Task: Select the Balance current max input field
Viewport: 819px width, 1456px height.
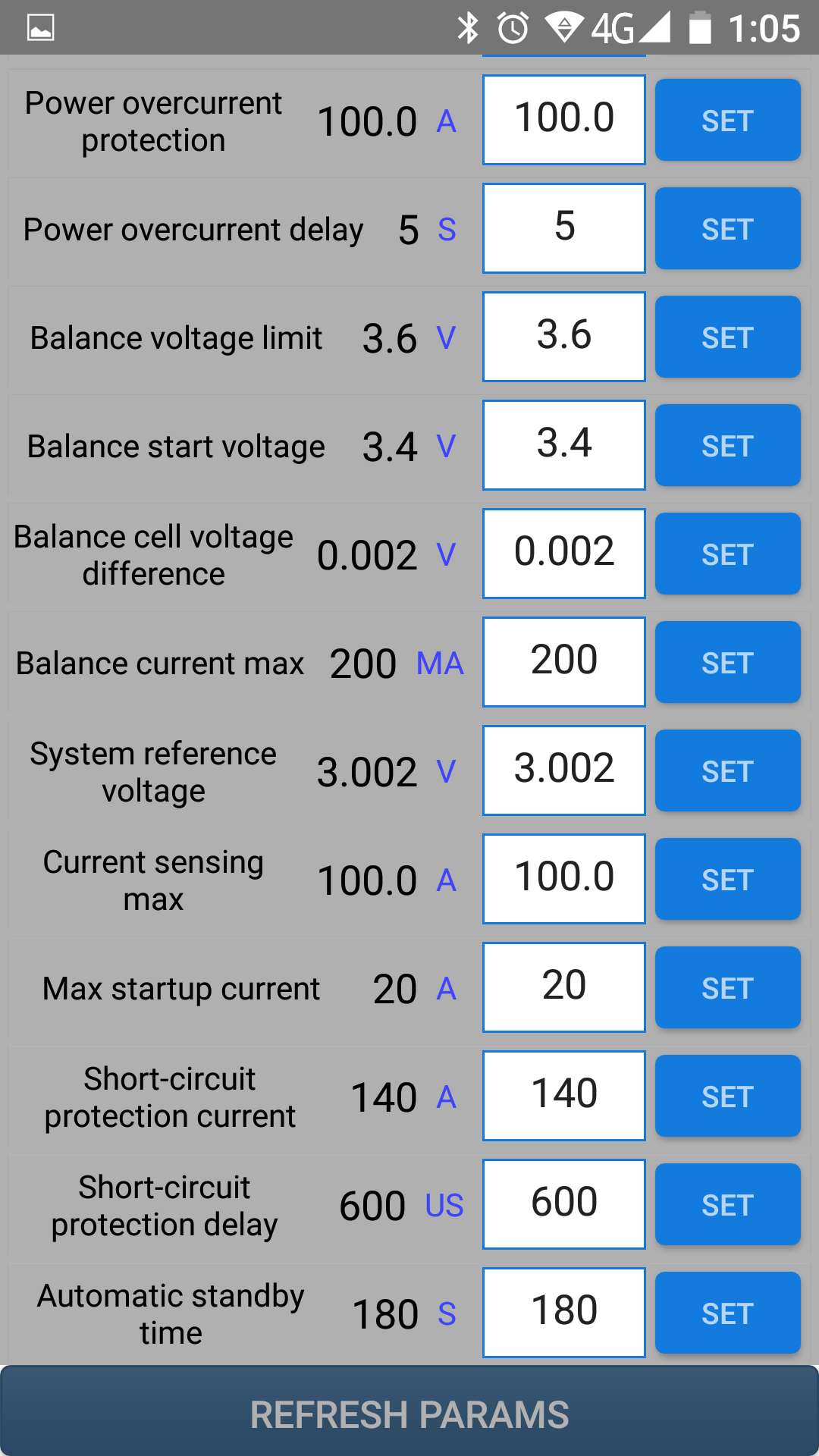Action: [x=563, y=662]
